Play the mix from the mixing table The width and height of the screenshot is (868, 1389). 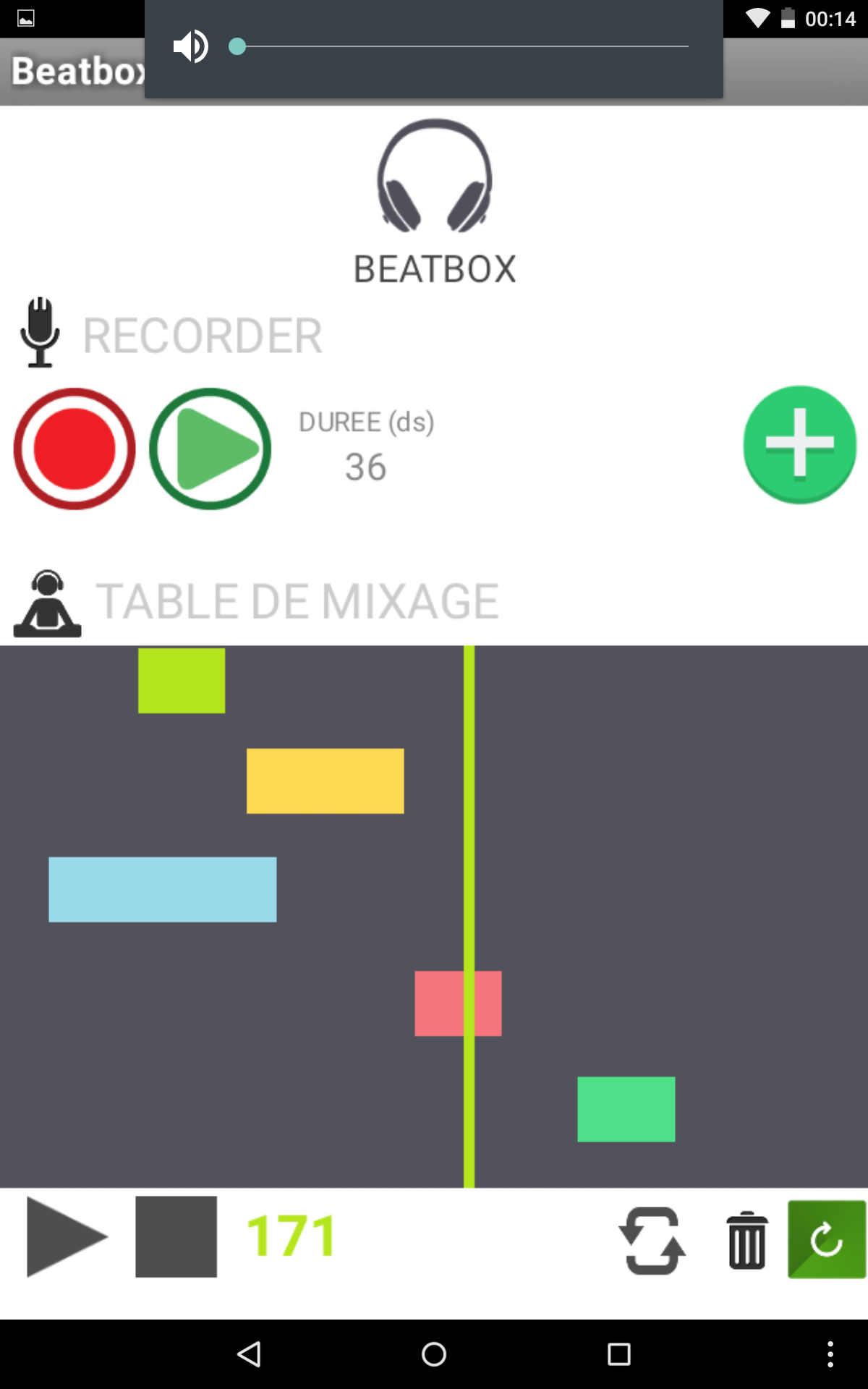click(x=65, y=1237)
